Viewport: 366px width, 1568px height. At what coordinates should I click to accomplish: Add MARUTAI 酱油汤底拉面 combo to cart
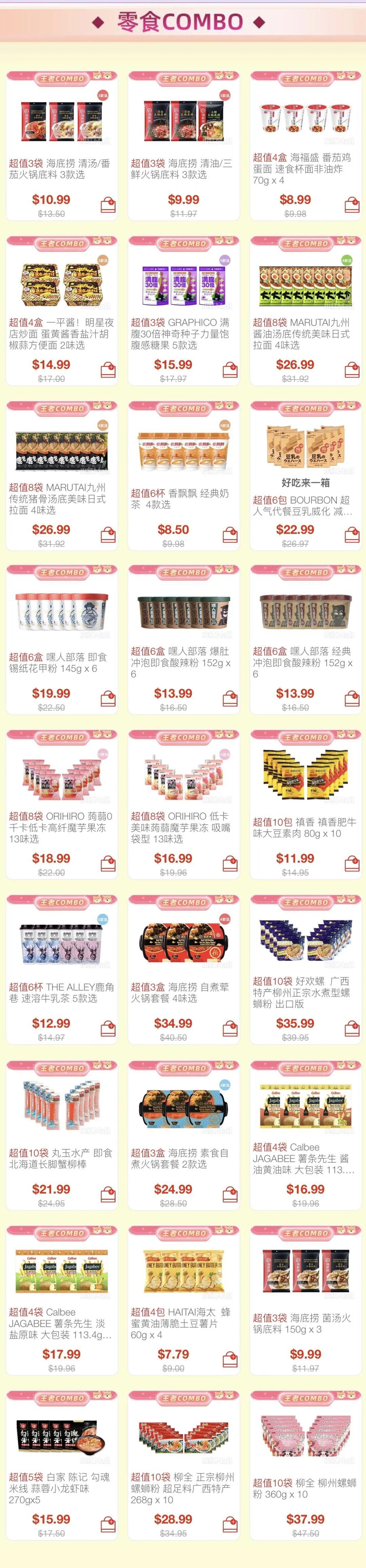(x=352, y=370)
